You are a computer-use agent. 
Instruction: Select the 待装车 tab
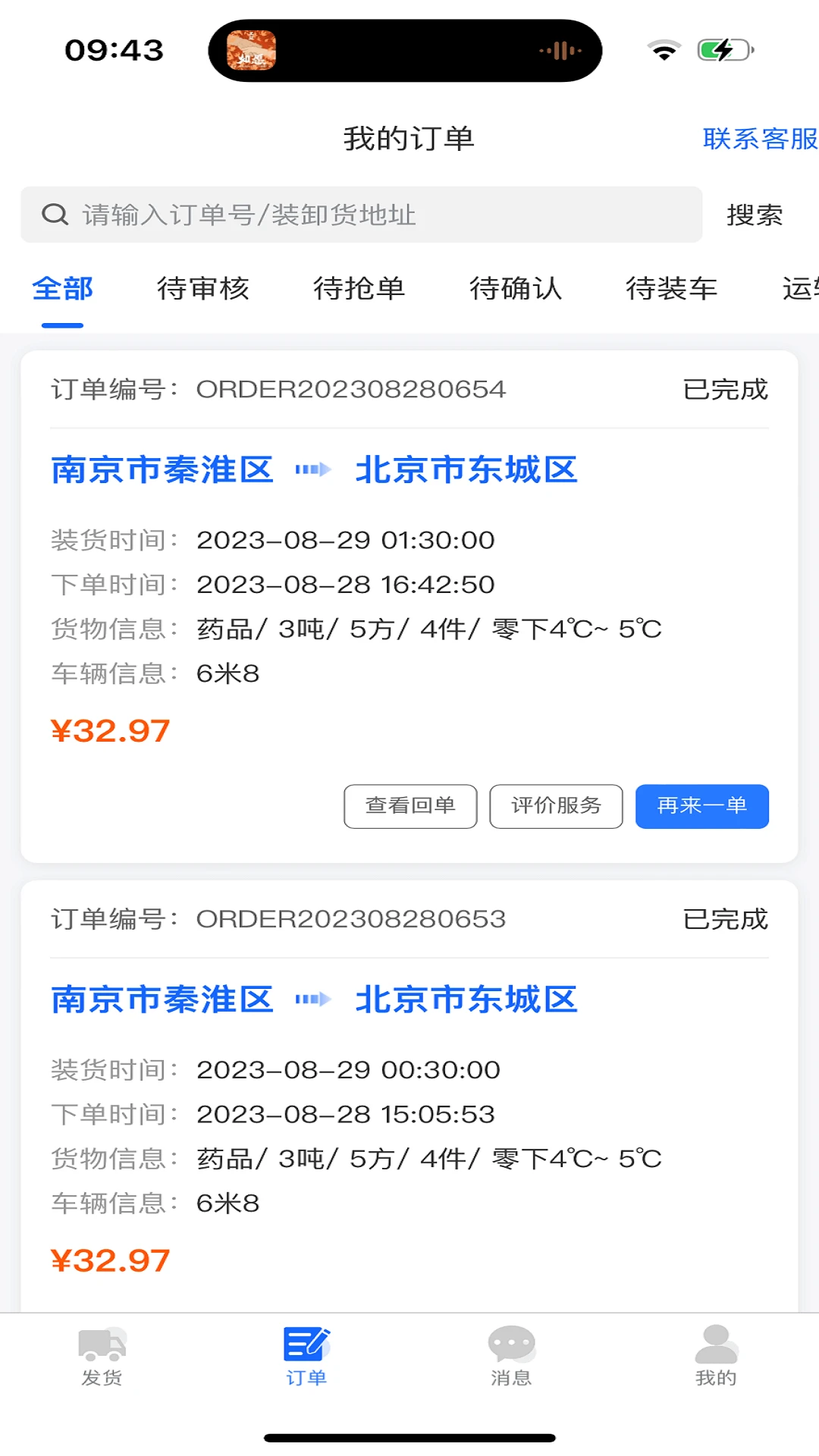coord(671,289)
